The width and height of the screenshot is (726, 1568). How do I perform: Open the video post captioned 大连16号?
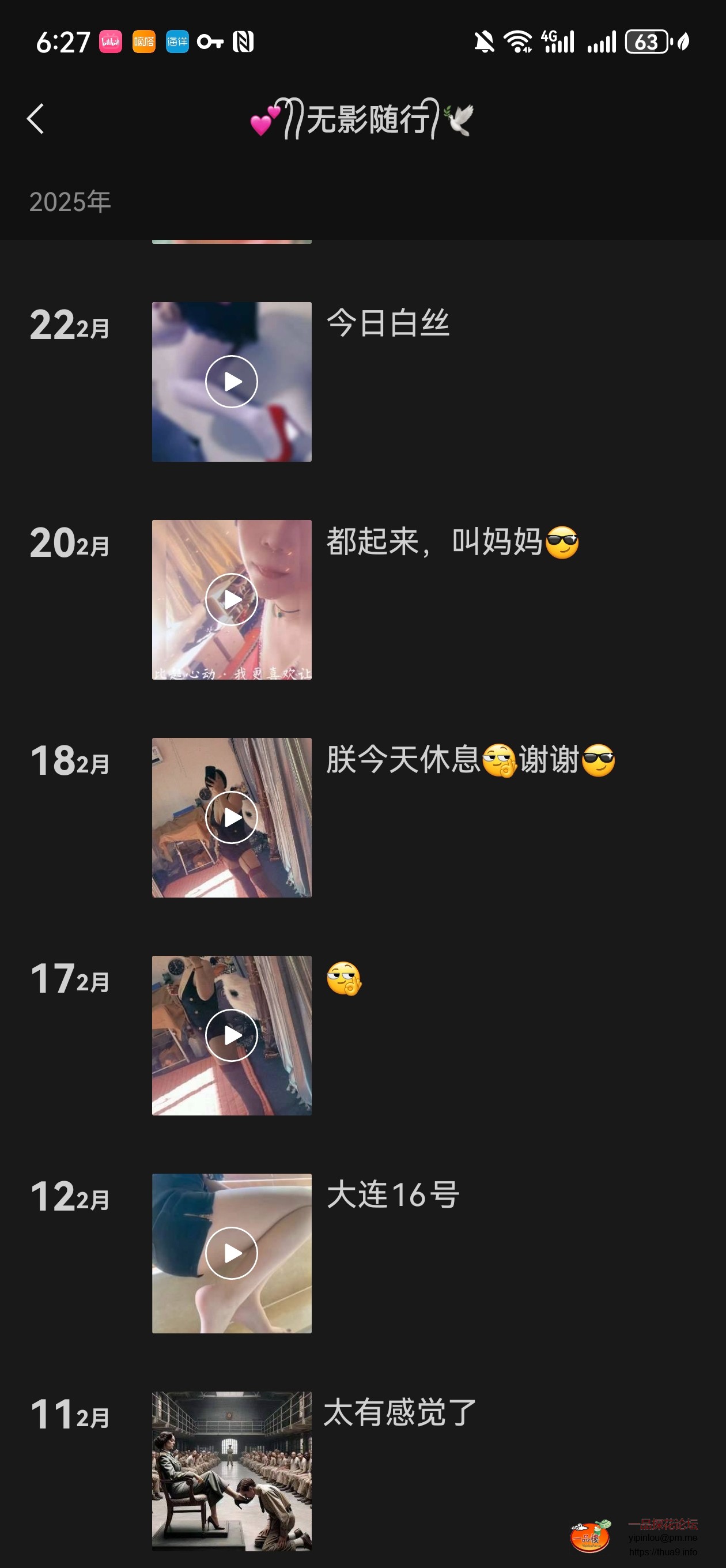(x=231, y=1253)
